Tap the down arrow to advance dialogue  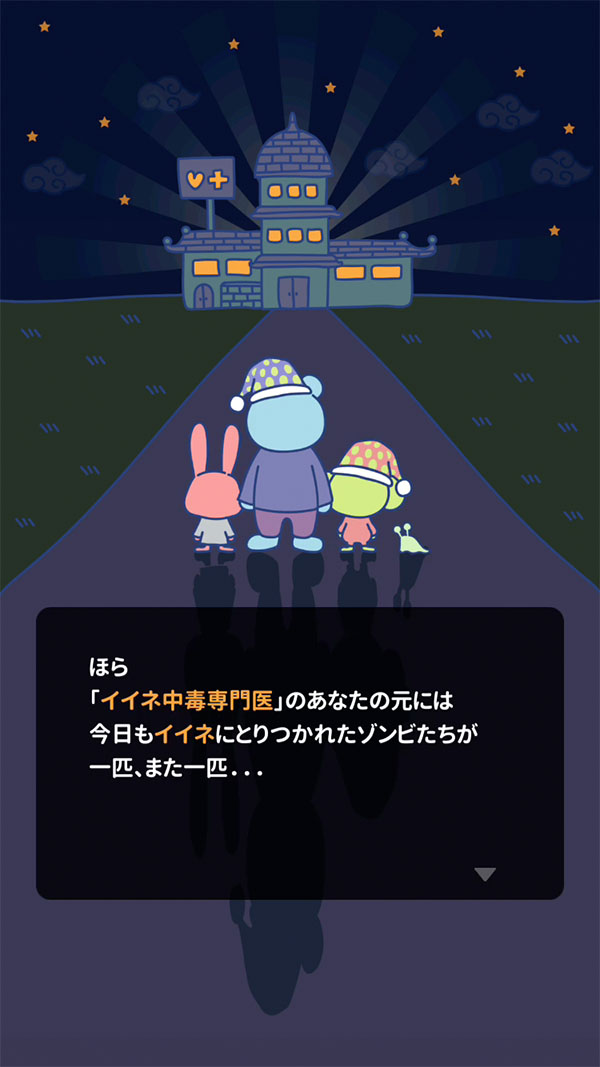(x=485, y=874)
